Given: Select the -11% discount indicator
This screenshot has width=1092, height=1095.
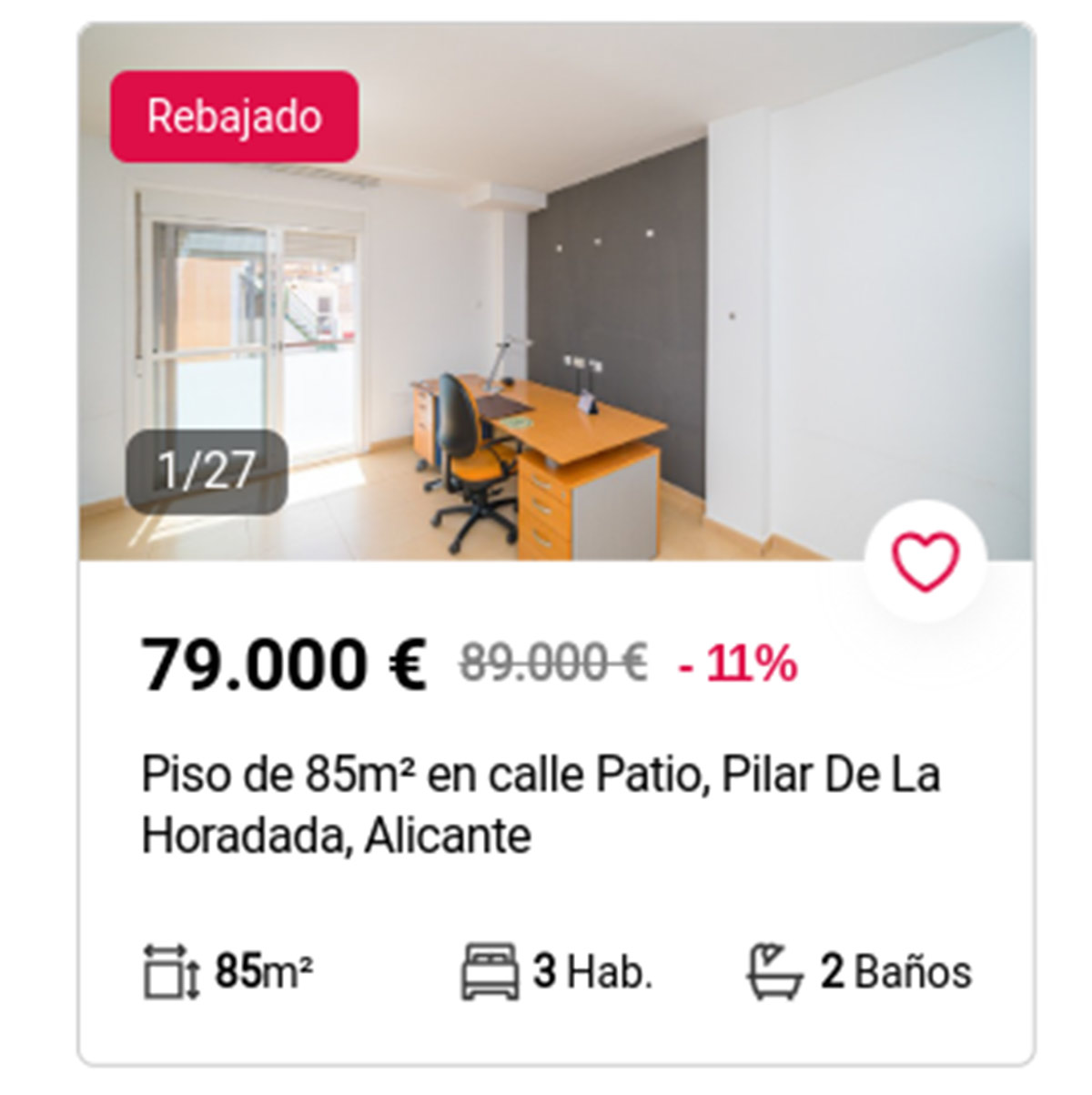Looking at the screenshot, I should click(736, 665).
